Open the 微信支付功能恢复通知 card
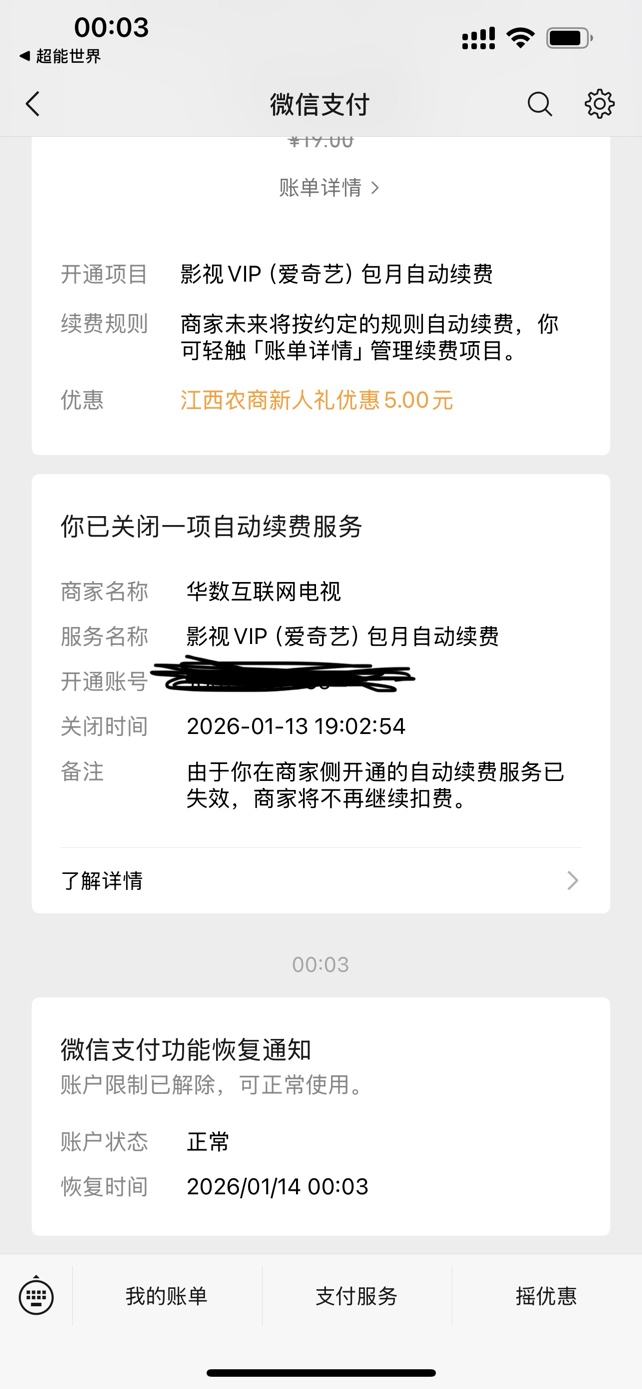Screen dimensions: 642x1389 tap(320, 1115)
